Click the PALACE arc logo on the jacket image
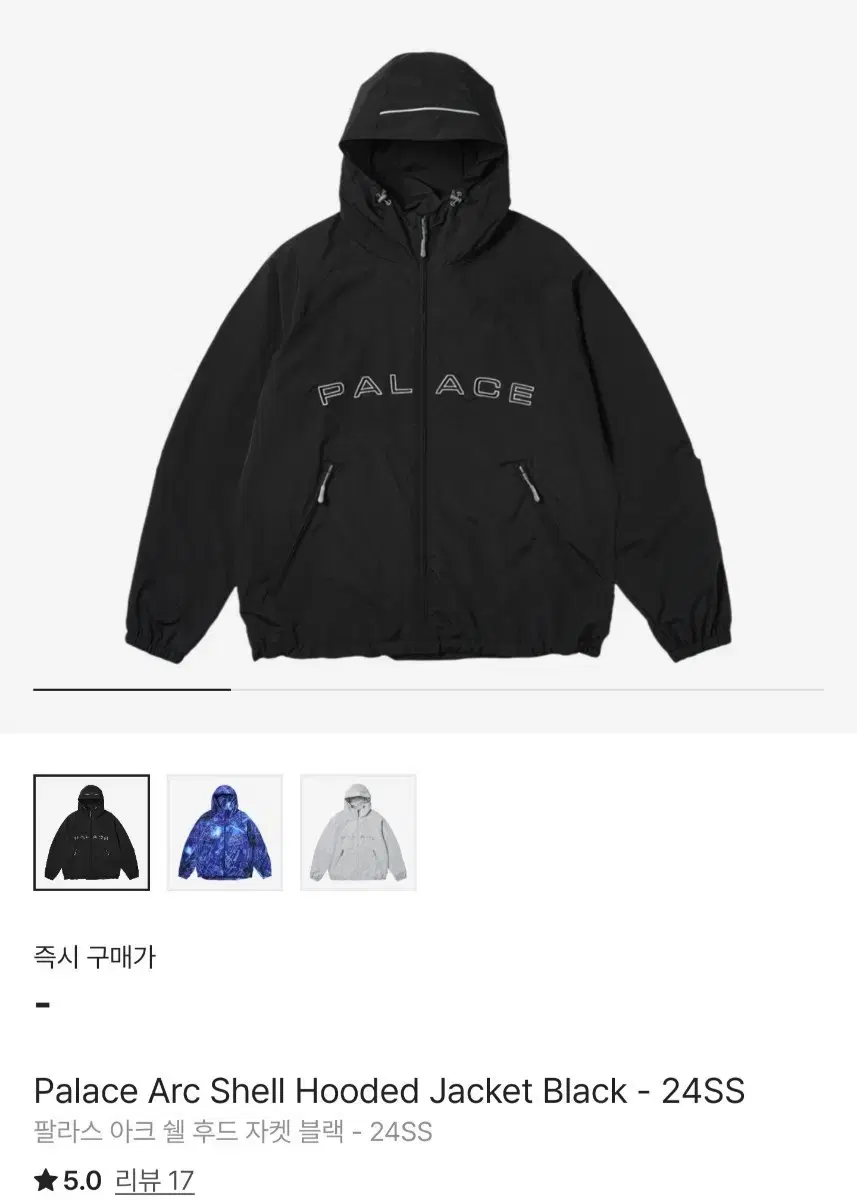 [428, 390]
